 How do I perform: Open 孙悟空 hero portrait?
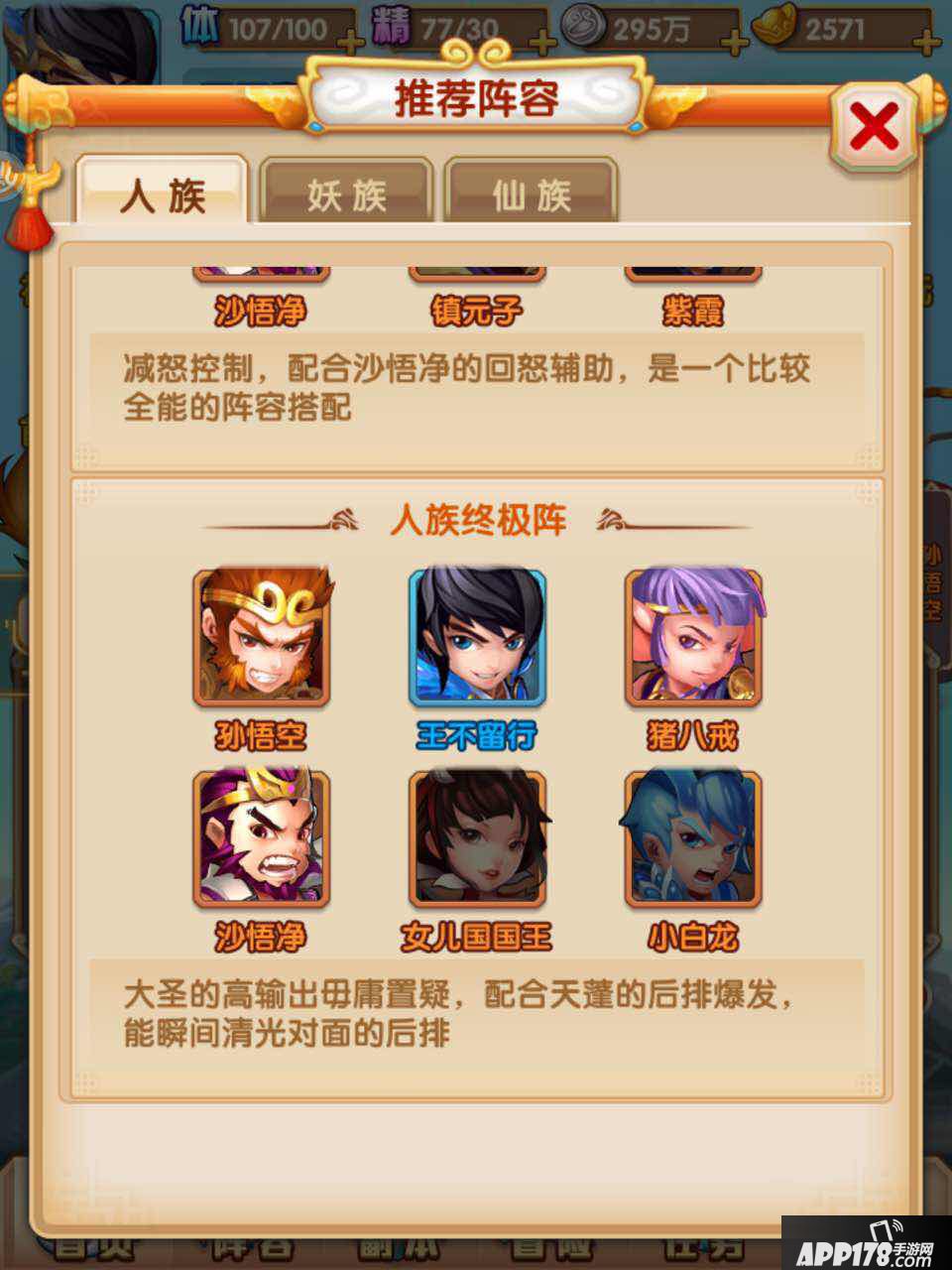262,638
